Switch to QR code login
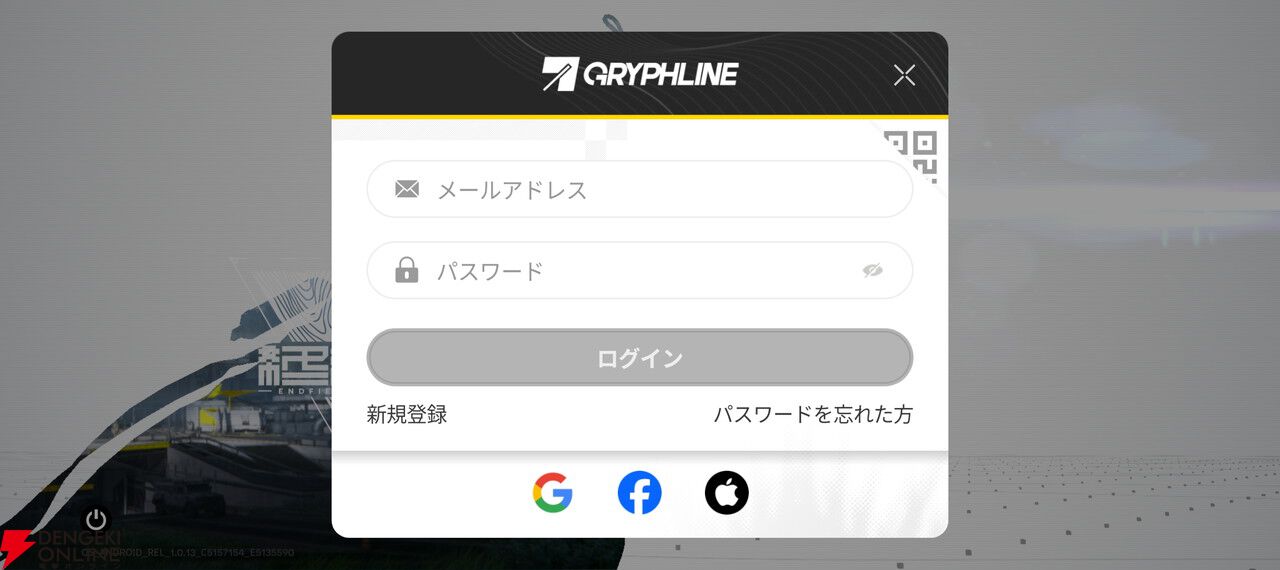The height and width of the screenshot is (570, 1280). coord(914,151)
